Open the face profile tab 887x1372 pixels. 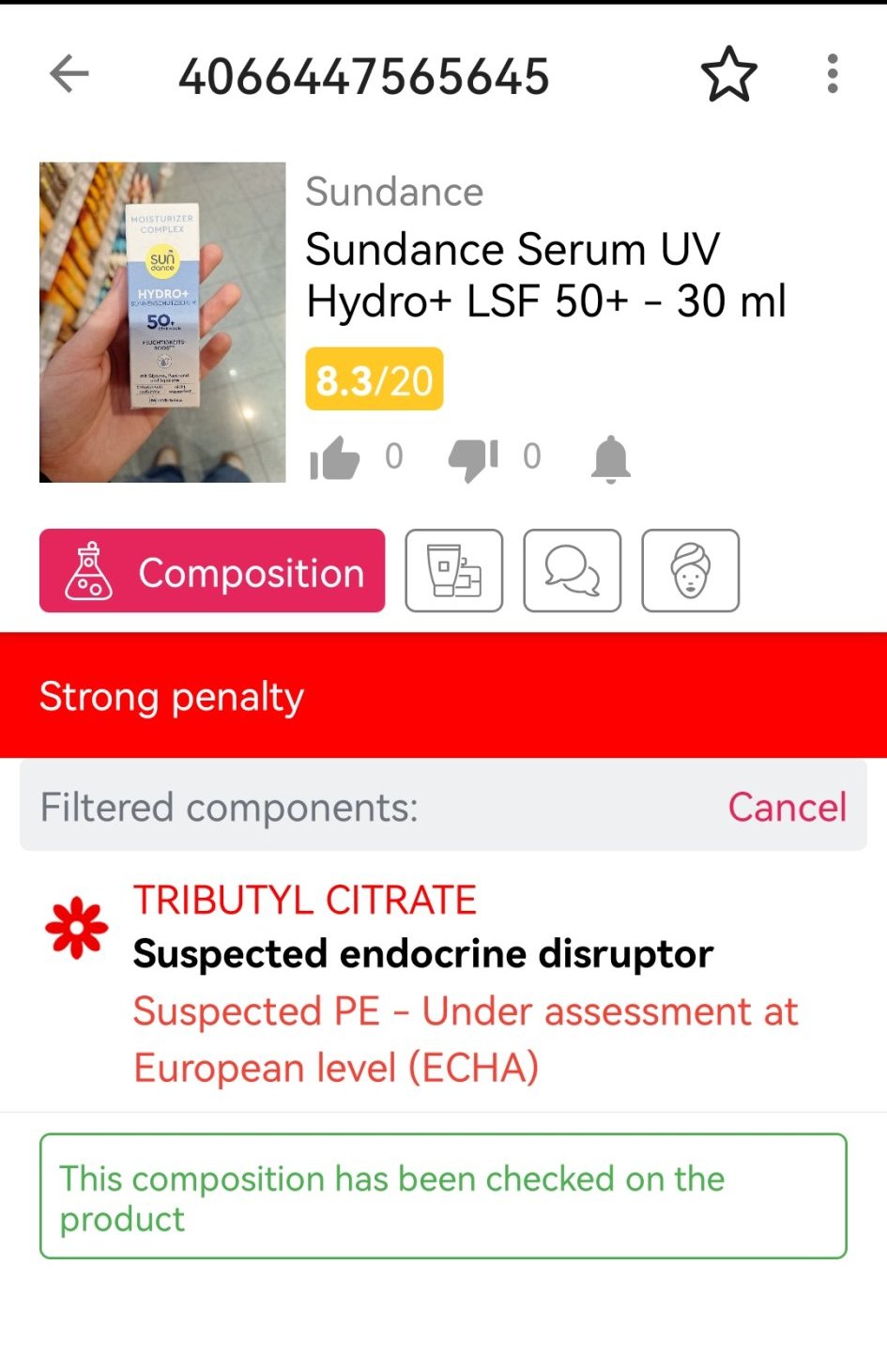pyautogui.click(x=690, y=571)
